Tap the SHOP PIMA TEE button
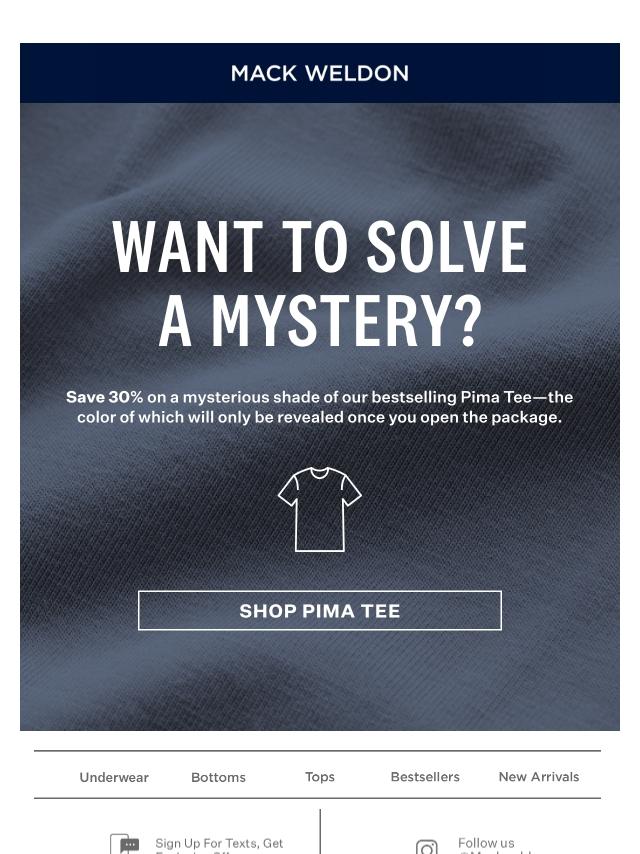The image size is (640, 854). pyautogui.click(x=320, y=611)
